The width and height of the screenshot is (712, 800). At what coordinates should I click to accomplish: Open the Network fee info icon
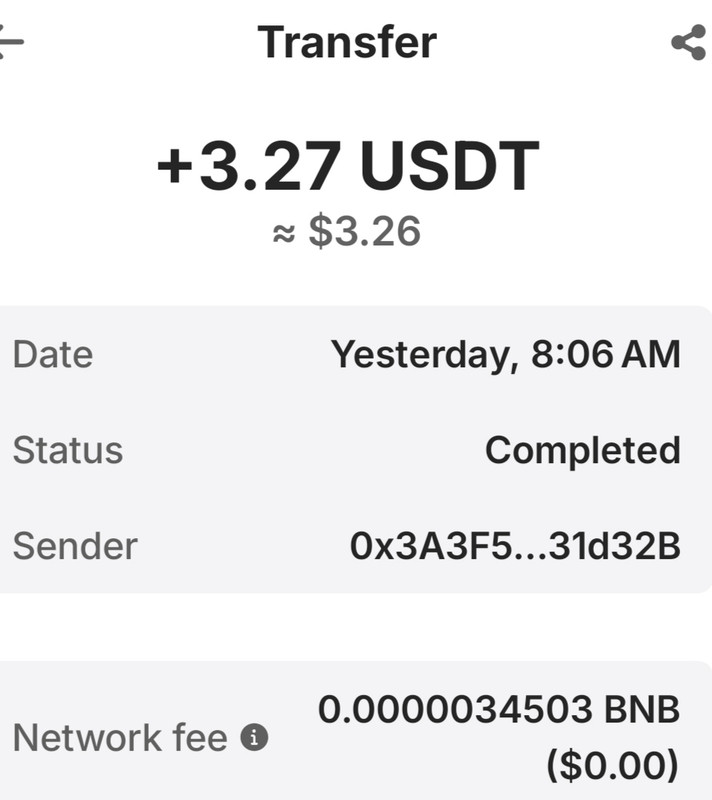point(256,739)
